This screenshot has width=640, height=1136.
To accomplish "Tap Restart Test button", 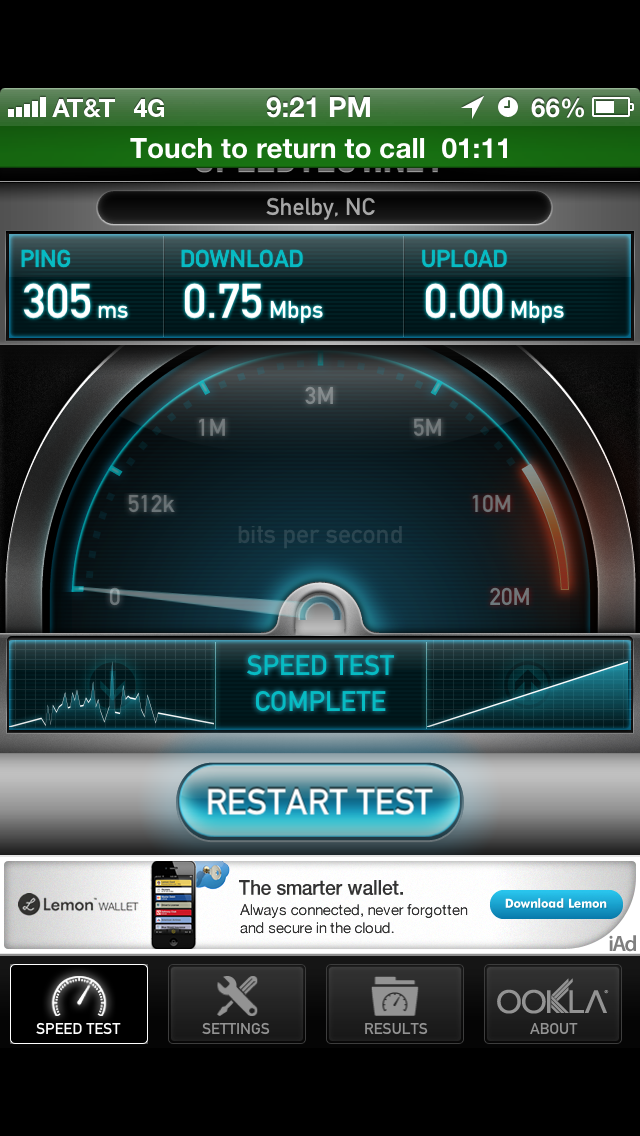I will [320, 801].
